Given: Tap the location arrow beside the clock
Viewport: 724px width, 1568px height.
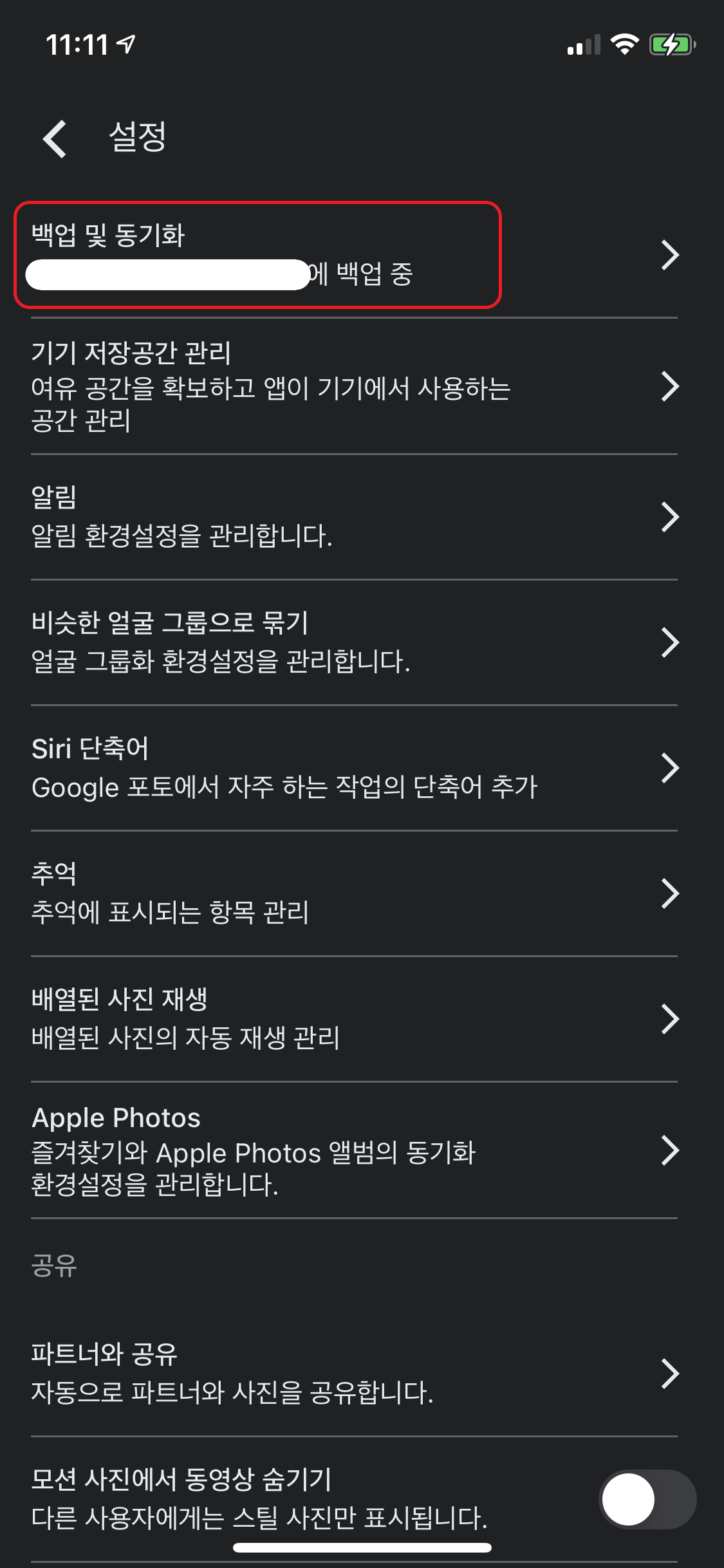Looking at the screenshot, I should pyautogui.click(x=126, y=43).
